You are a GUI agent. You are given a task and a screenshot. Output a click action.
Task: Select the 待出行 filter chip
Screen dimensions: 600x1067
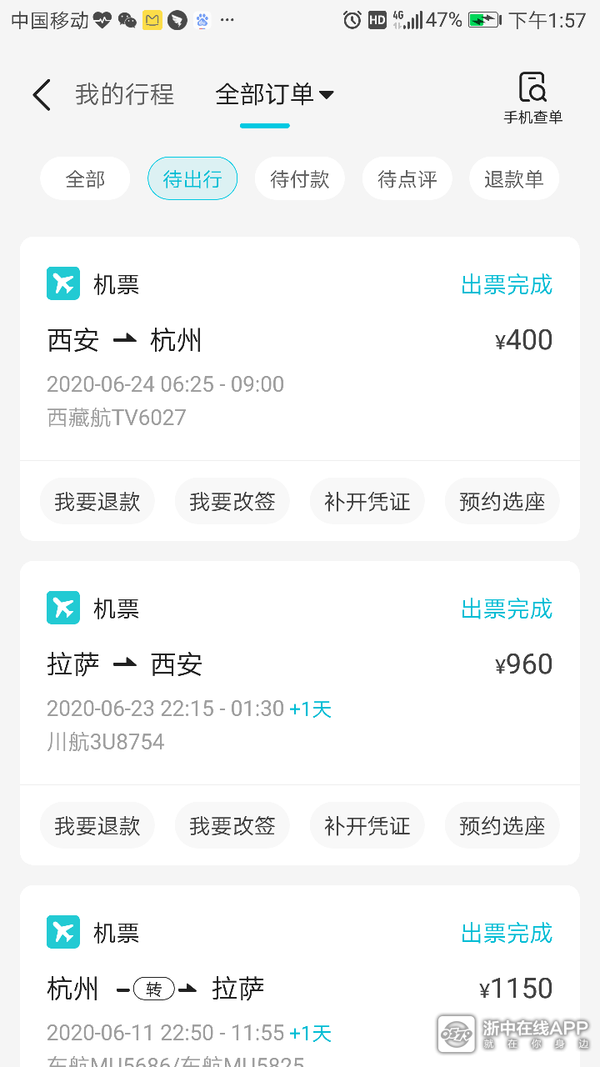pos(192,180)
